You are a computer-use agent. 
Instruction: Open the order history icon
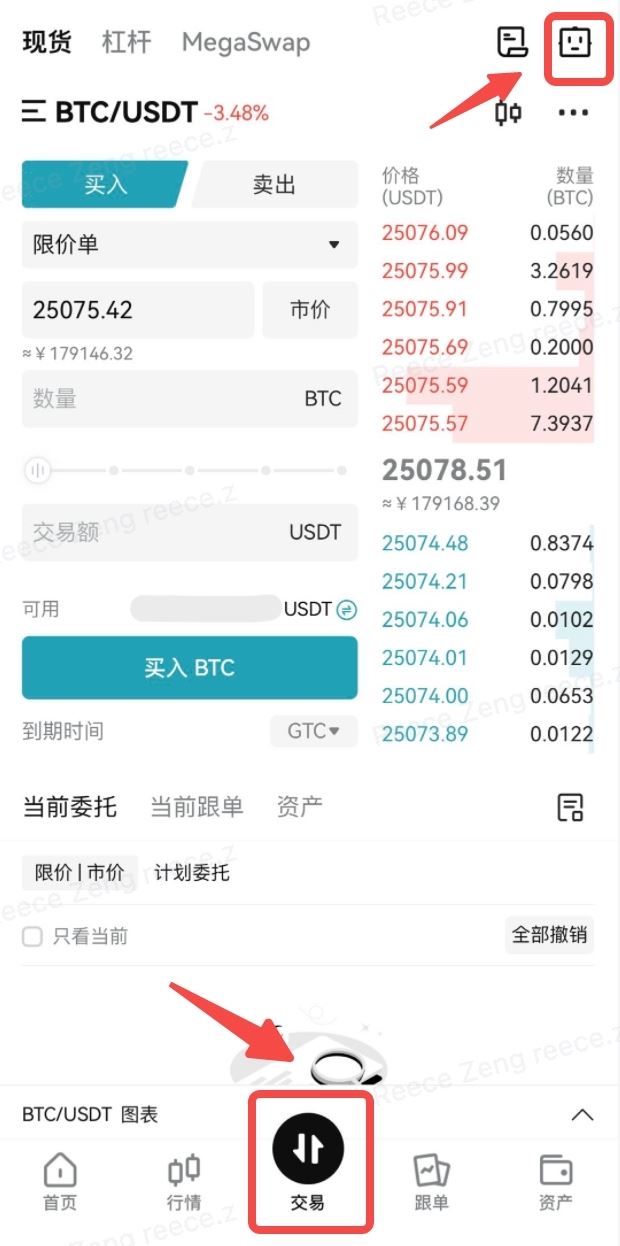[x=512, y=43]
